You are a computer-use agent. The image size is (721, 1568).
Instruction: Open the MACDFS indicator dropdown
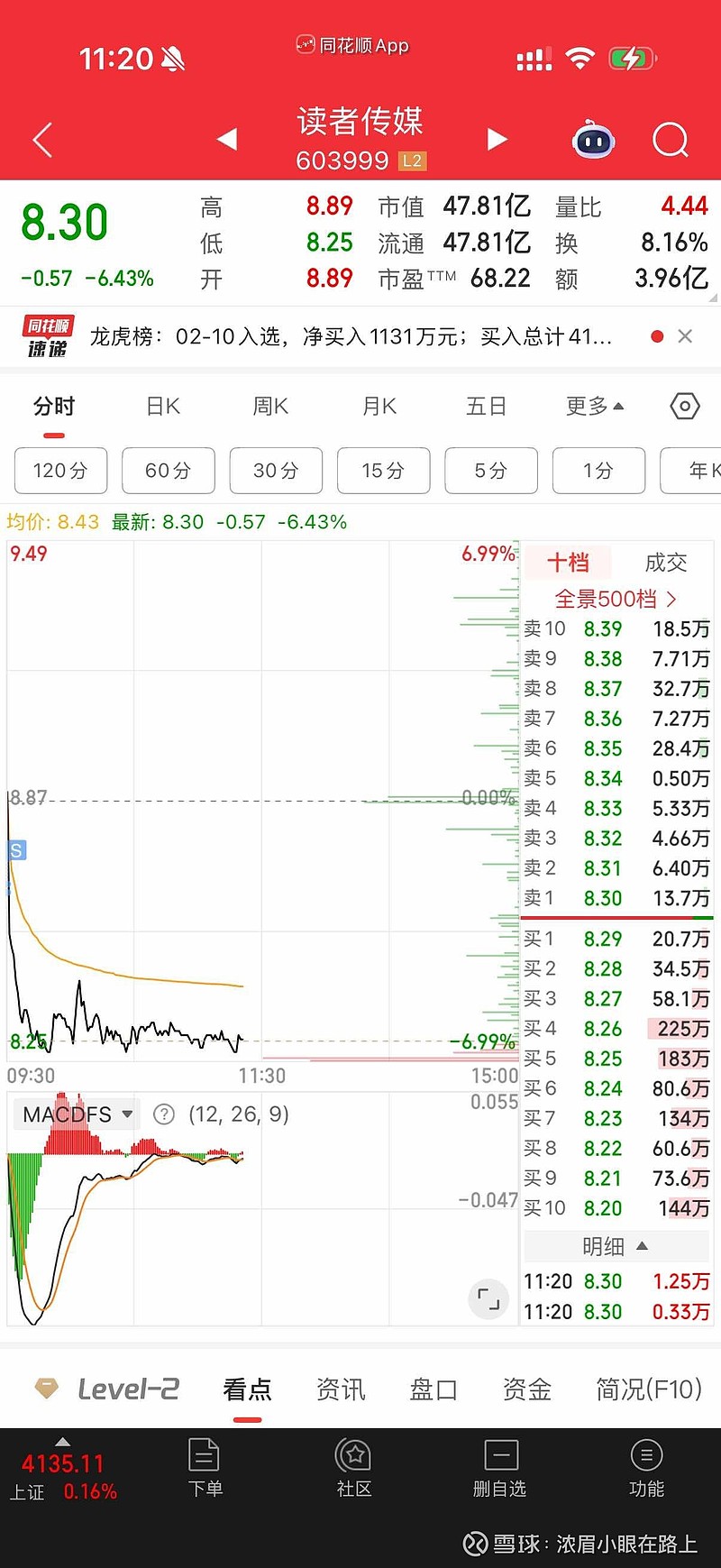[x=78, y=1114]
